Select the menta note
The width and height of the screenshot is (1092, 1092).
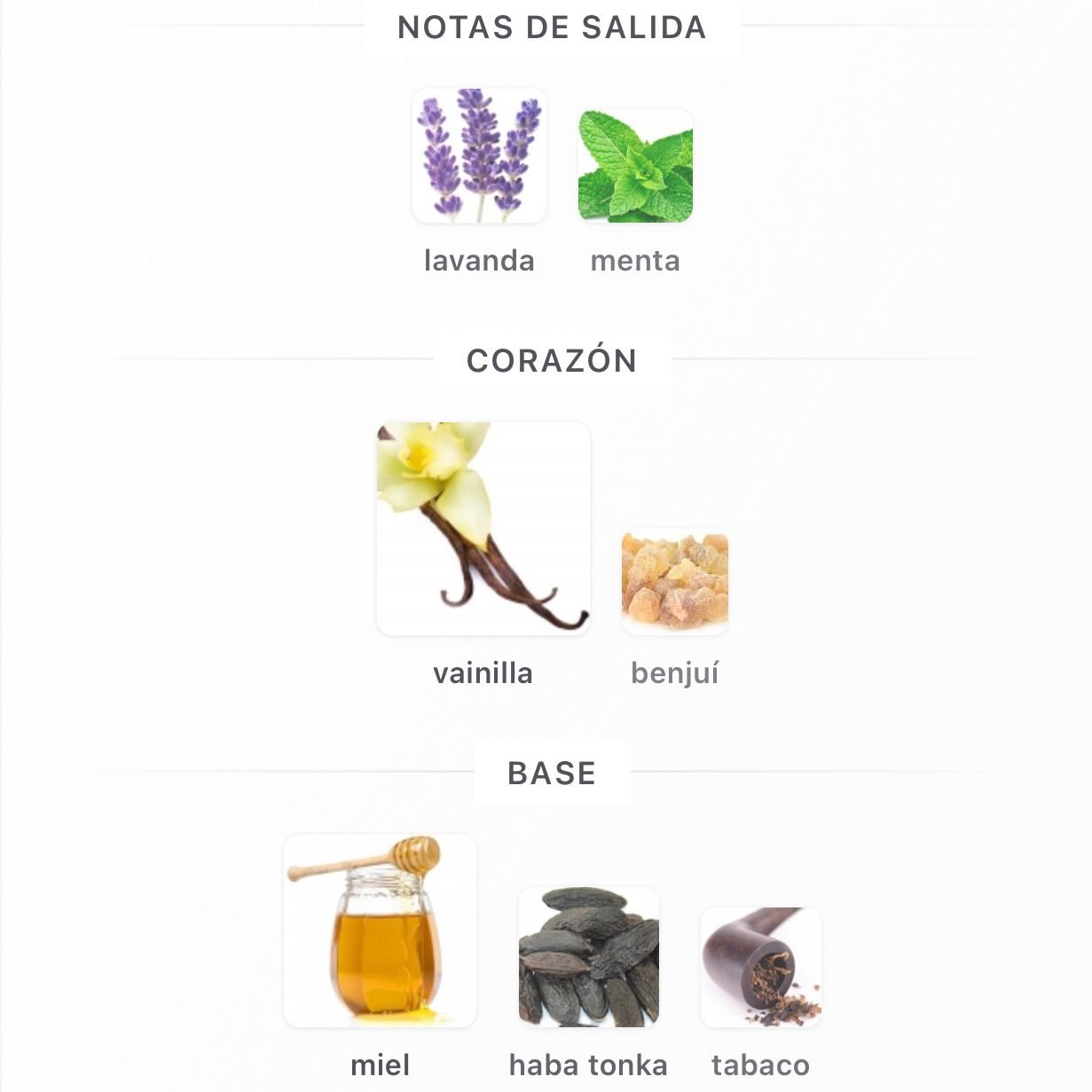[x=635, y=166]
